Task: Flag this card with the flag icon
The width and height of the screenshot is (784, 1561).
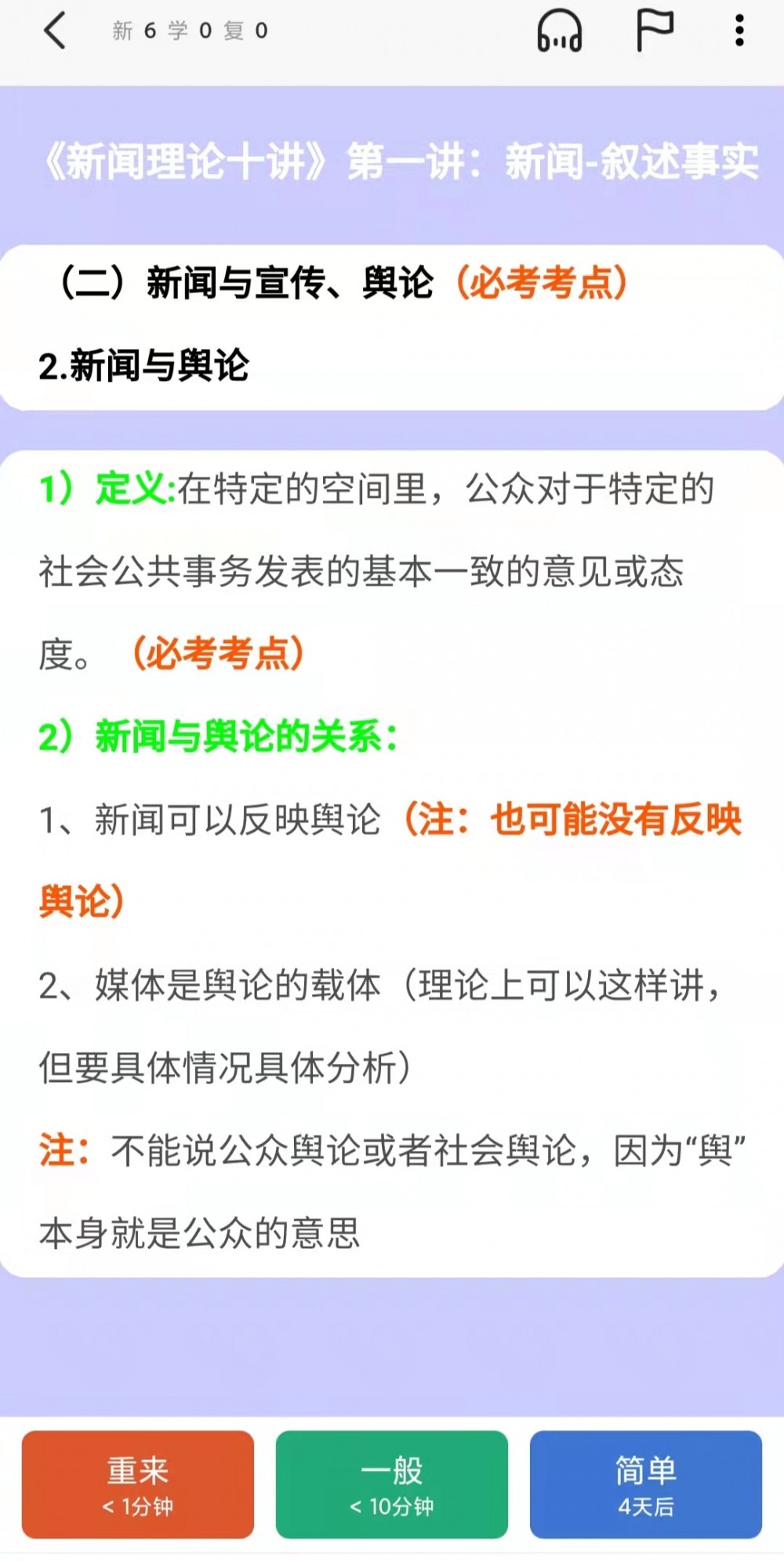Action: tap(653, 31)
